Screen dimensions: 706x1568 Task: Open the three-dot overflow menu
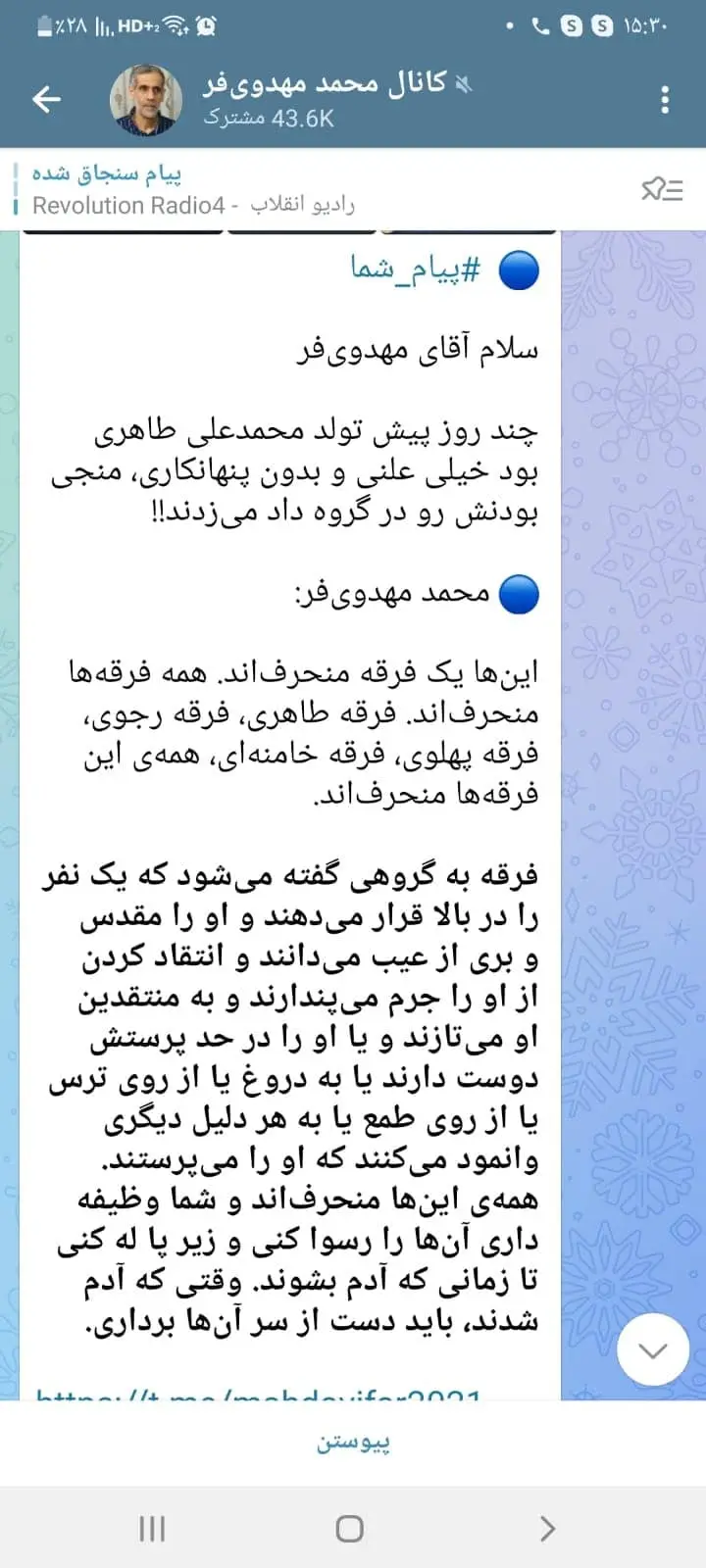[665, 99]
